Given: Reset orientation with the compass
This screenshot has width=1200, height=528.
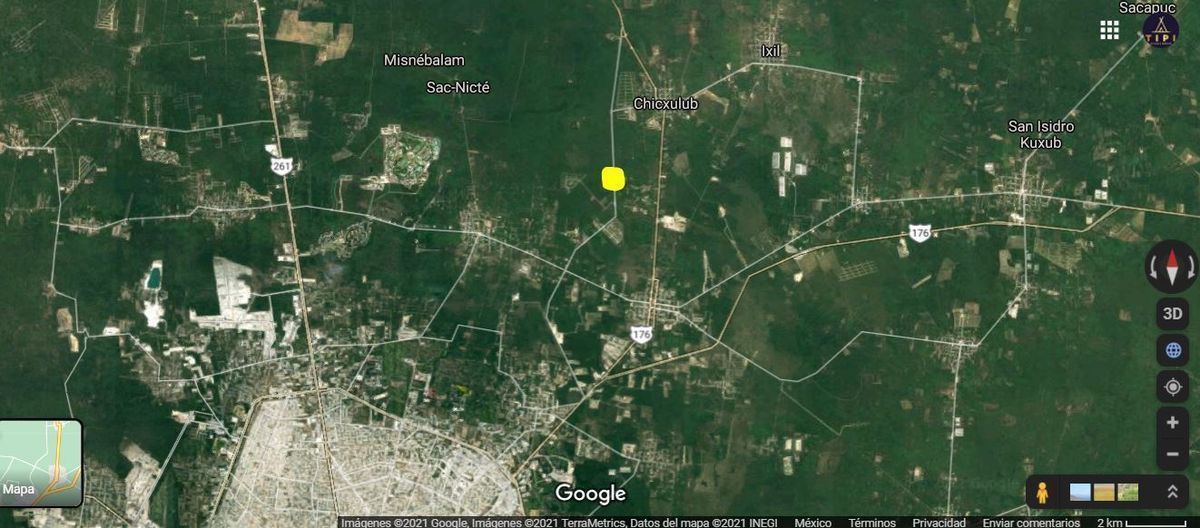Looking at the screenshot, I should (x=1171, y=267).
